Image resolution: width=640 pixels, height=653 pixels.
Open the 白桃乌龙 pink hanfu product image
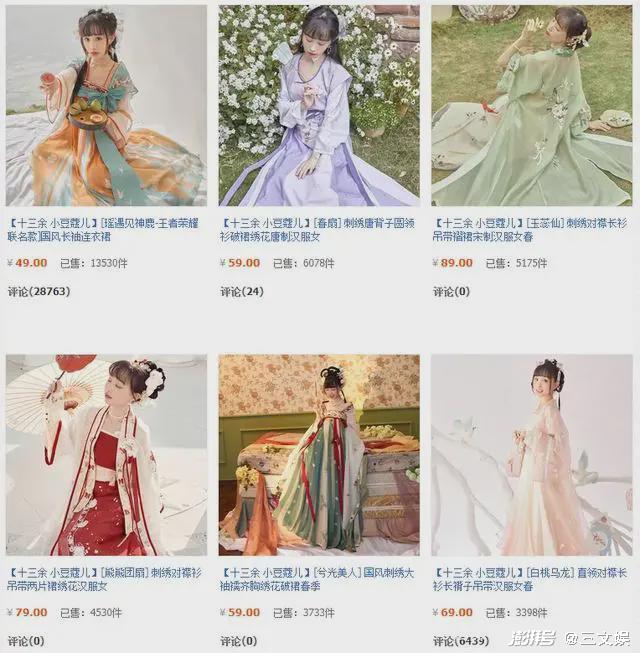click(x=532, y=455)
